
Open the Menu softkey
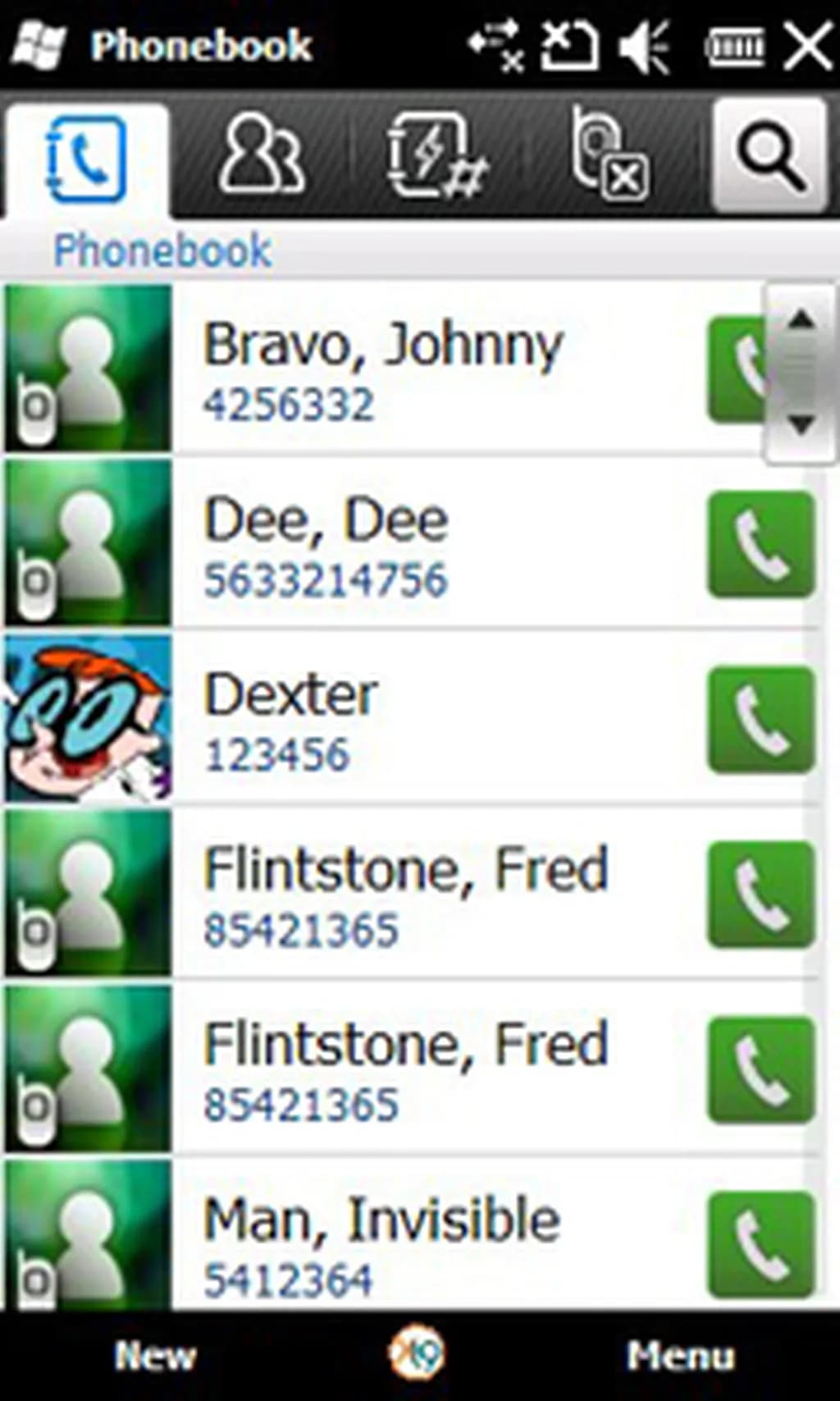(680, 1355)
